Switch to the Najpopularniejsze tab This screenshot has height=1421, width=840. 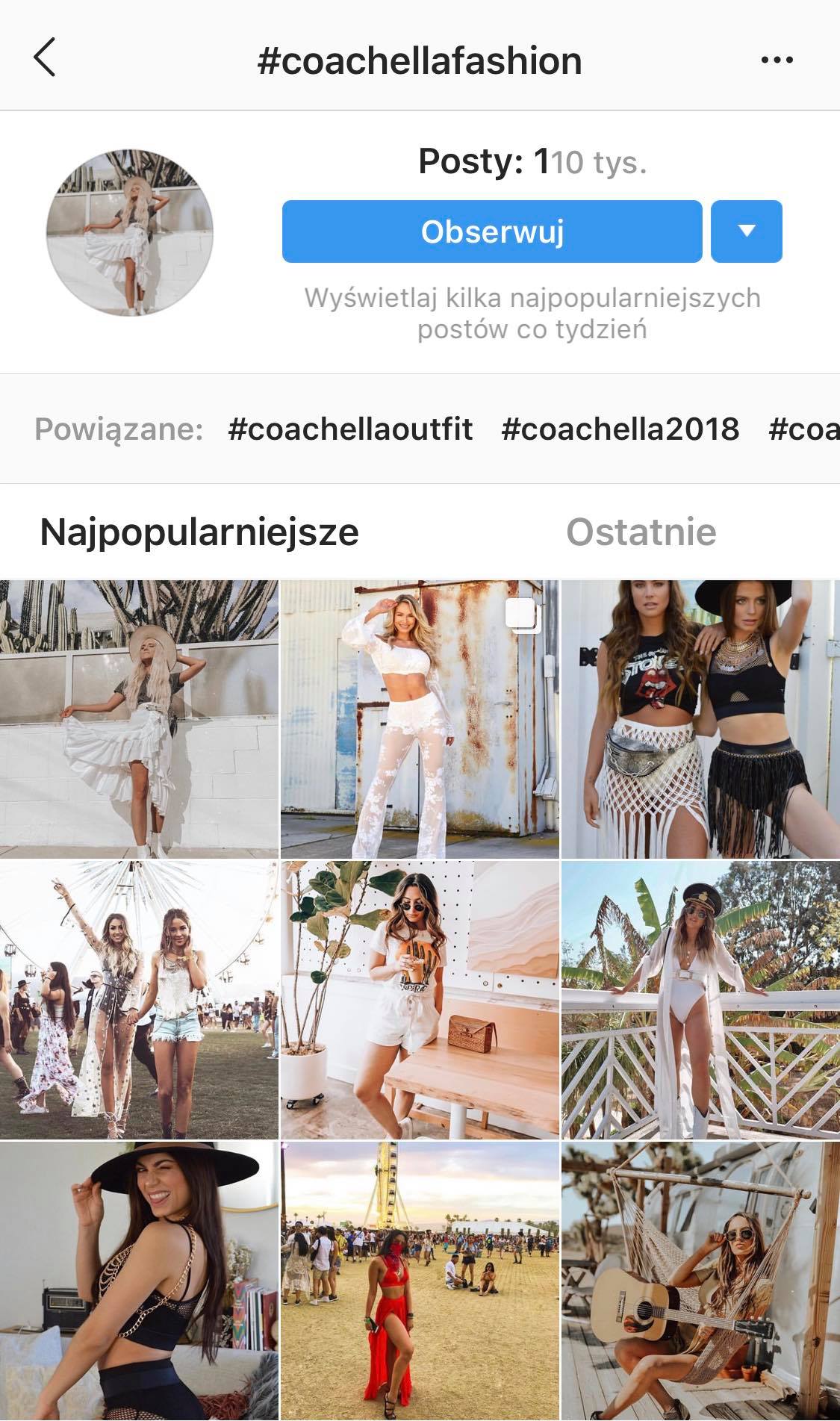point(199,532)
